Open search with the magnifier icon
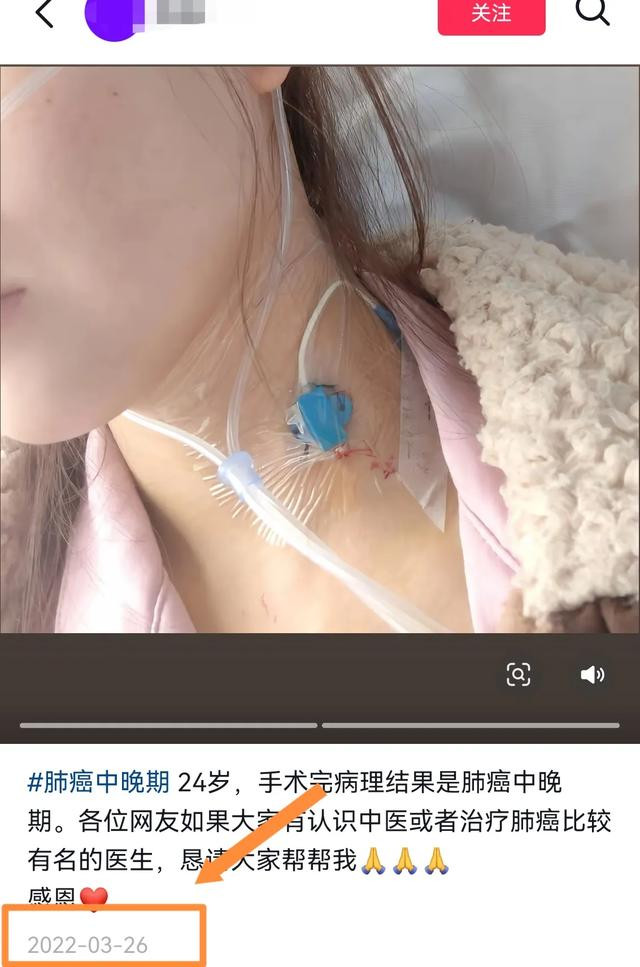640x967 pixels. tap(592, 12)
